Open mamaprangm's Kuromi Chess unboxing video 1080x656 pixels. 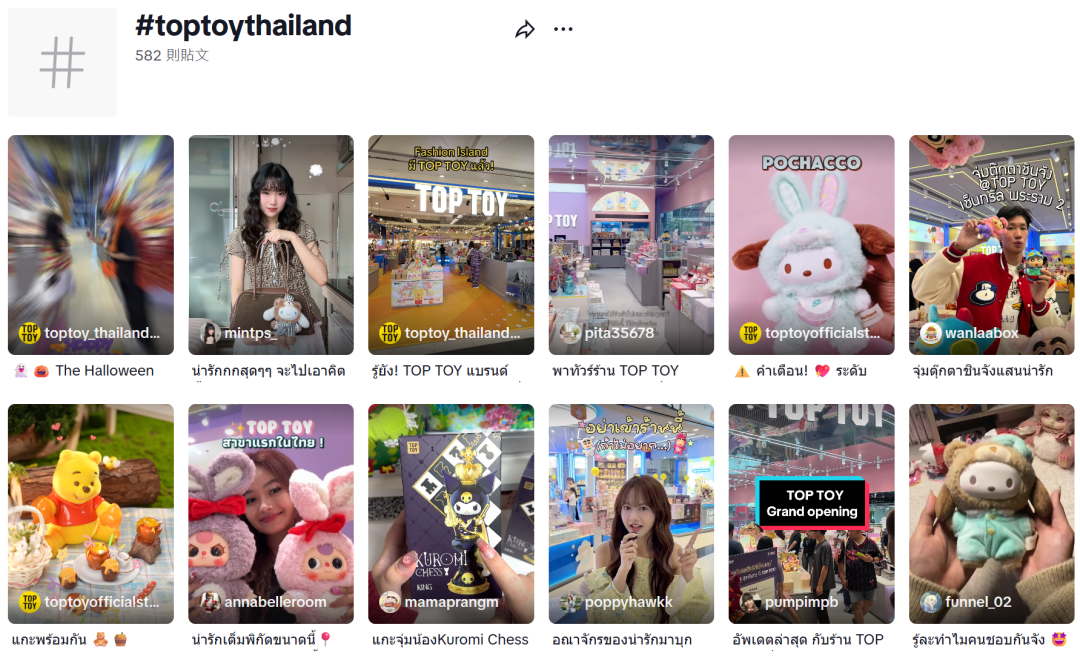pyautogui.click(x=451, y=513)
